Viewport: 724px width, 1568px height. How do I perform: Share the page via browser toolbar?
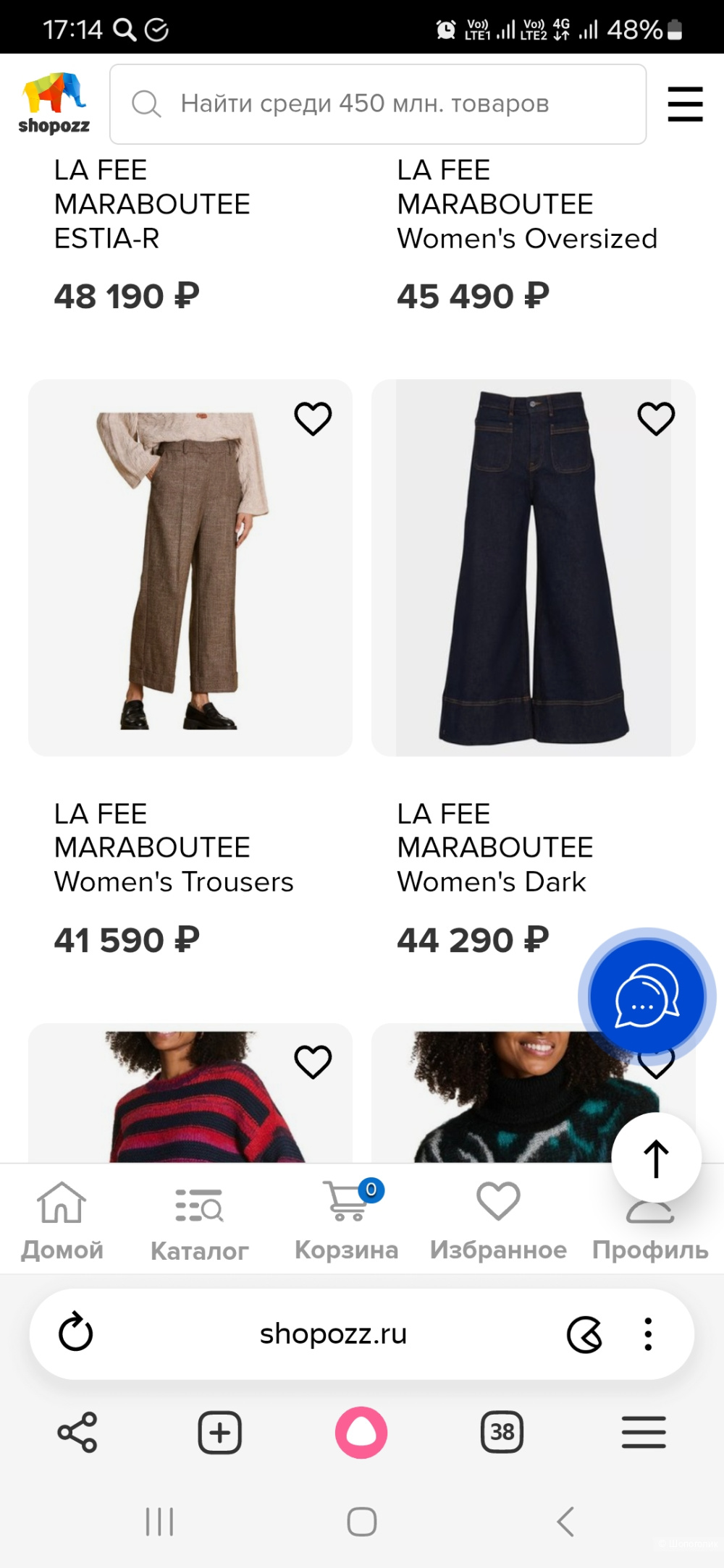point(77,1432)
